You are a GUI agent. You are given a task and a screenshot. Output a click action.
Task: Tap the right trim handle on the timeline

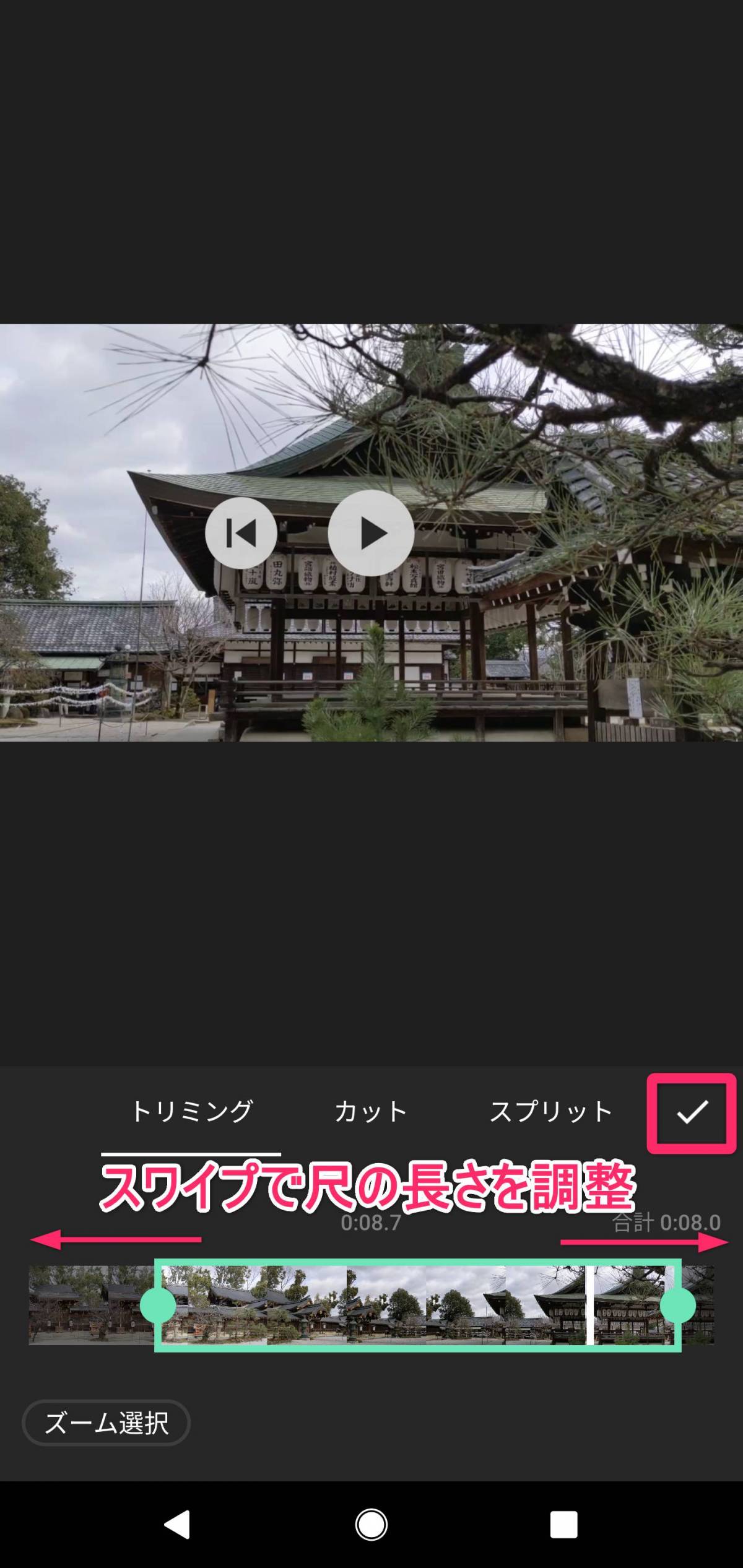[x=678, y=1305]
